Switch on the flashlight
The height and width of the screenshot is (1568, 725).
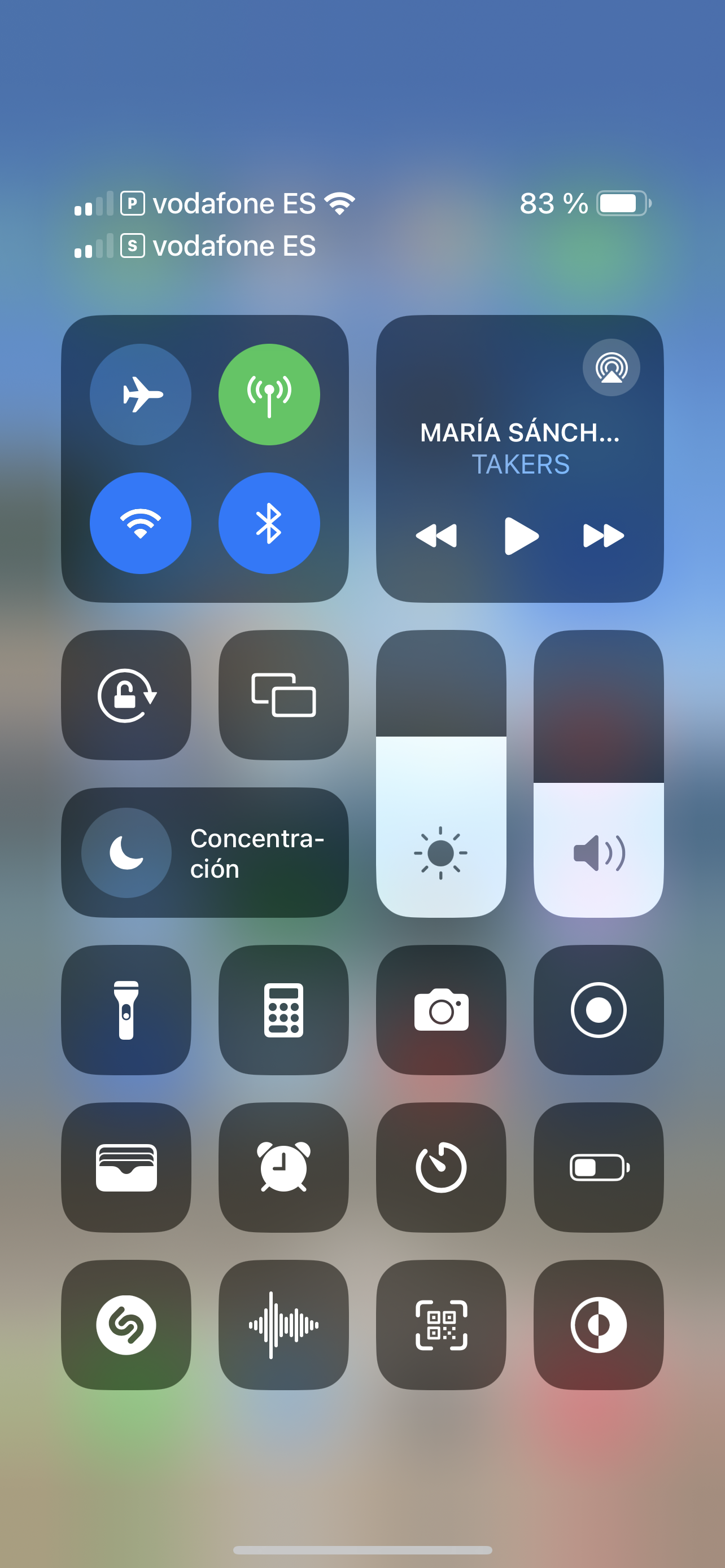tap(126, 1010)
